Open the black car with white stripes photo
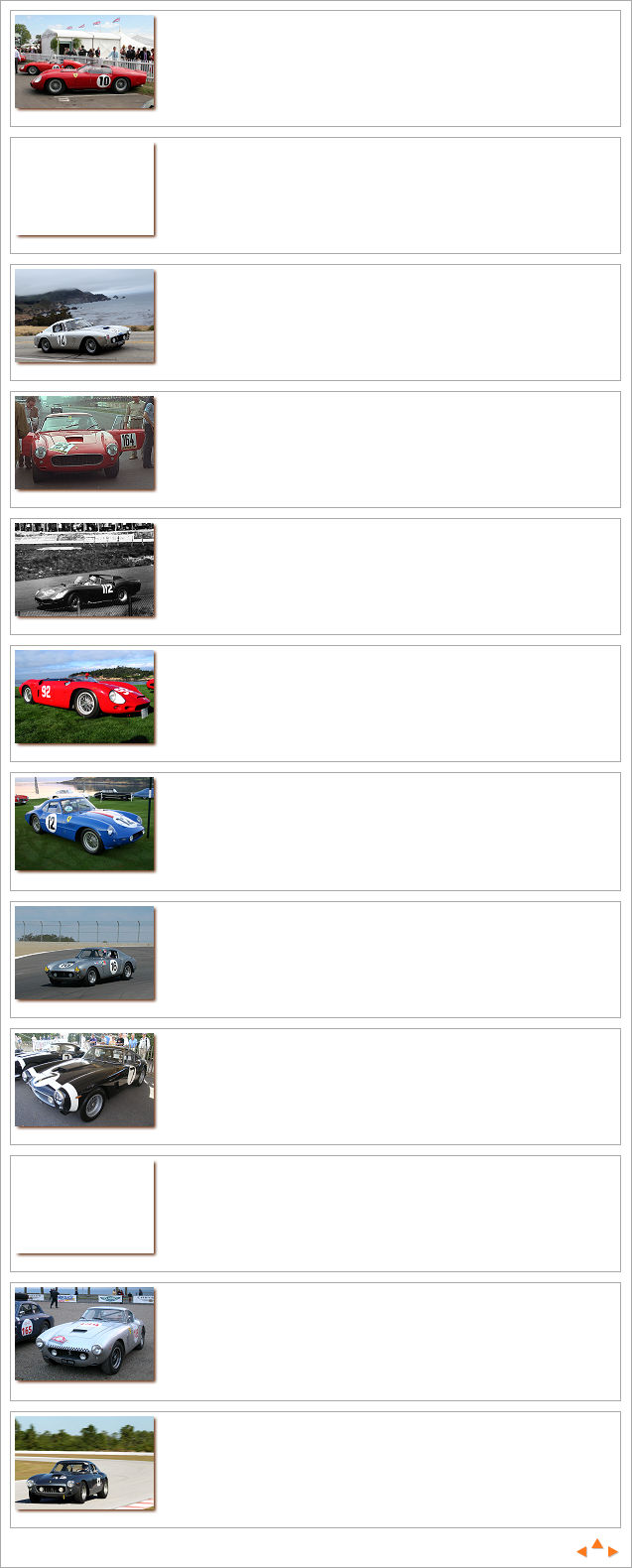The image size is (632, 1568). (x=84, y=1080)
